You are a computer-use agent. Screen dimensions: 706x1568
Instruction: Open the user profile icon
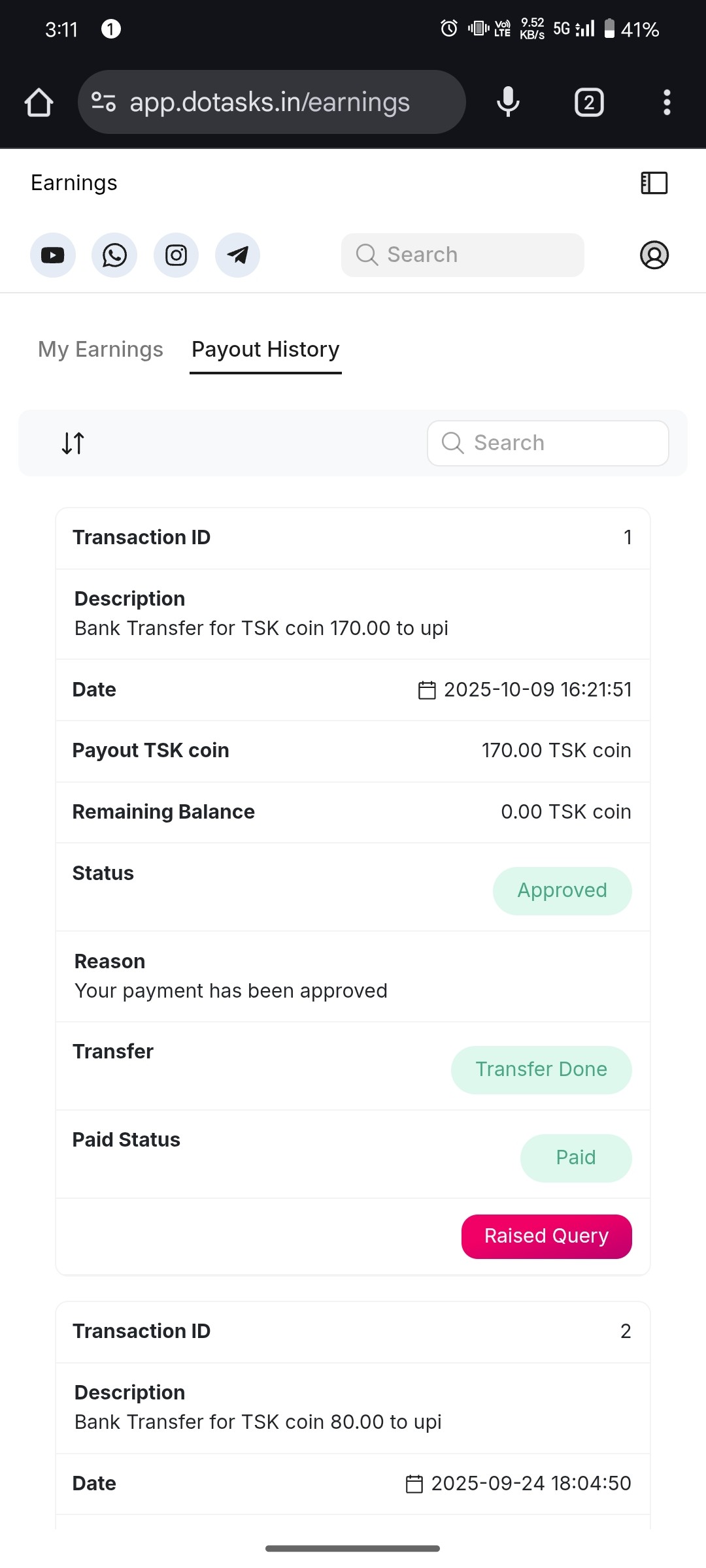pos(654,255)
